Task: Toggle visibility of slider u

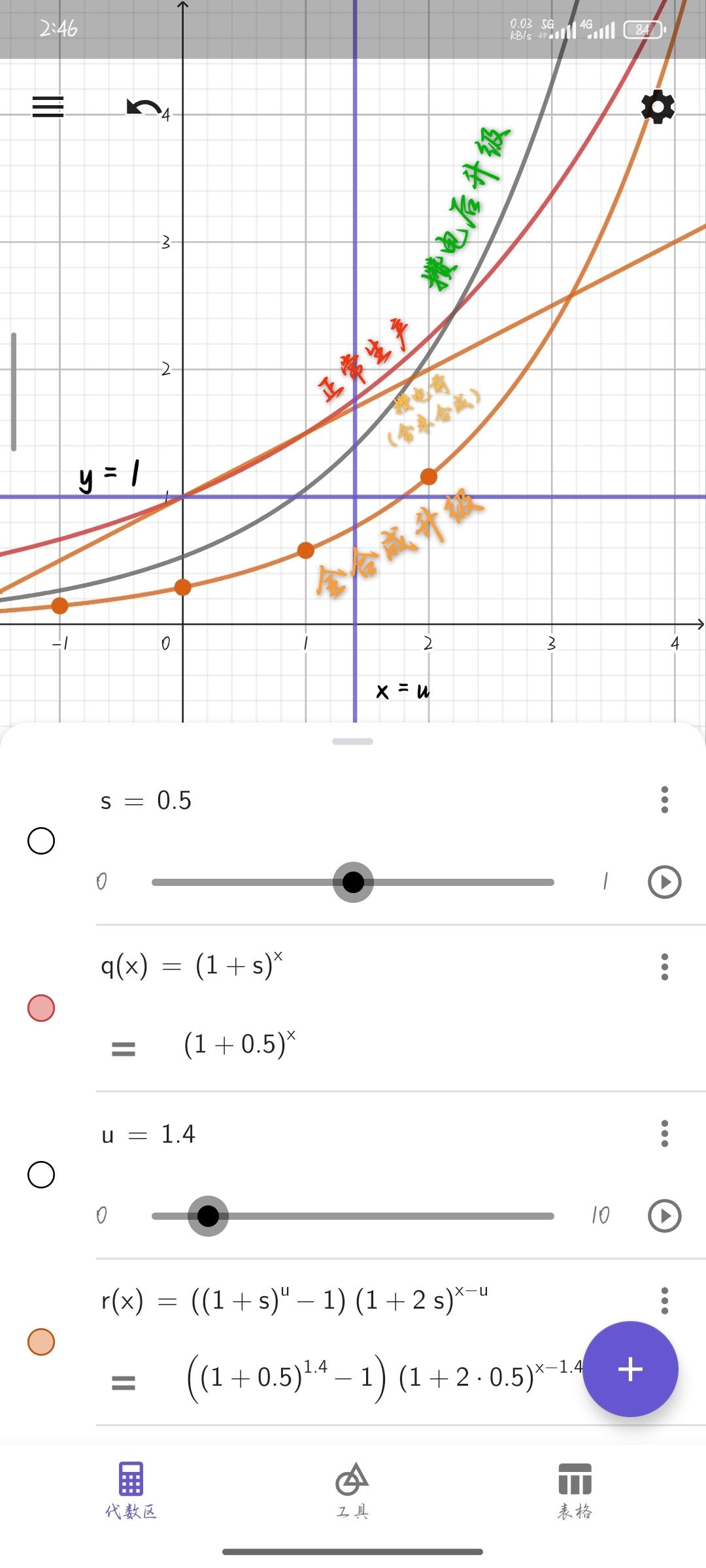Action: [x=41, y=1175]
